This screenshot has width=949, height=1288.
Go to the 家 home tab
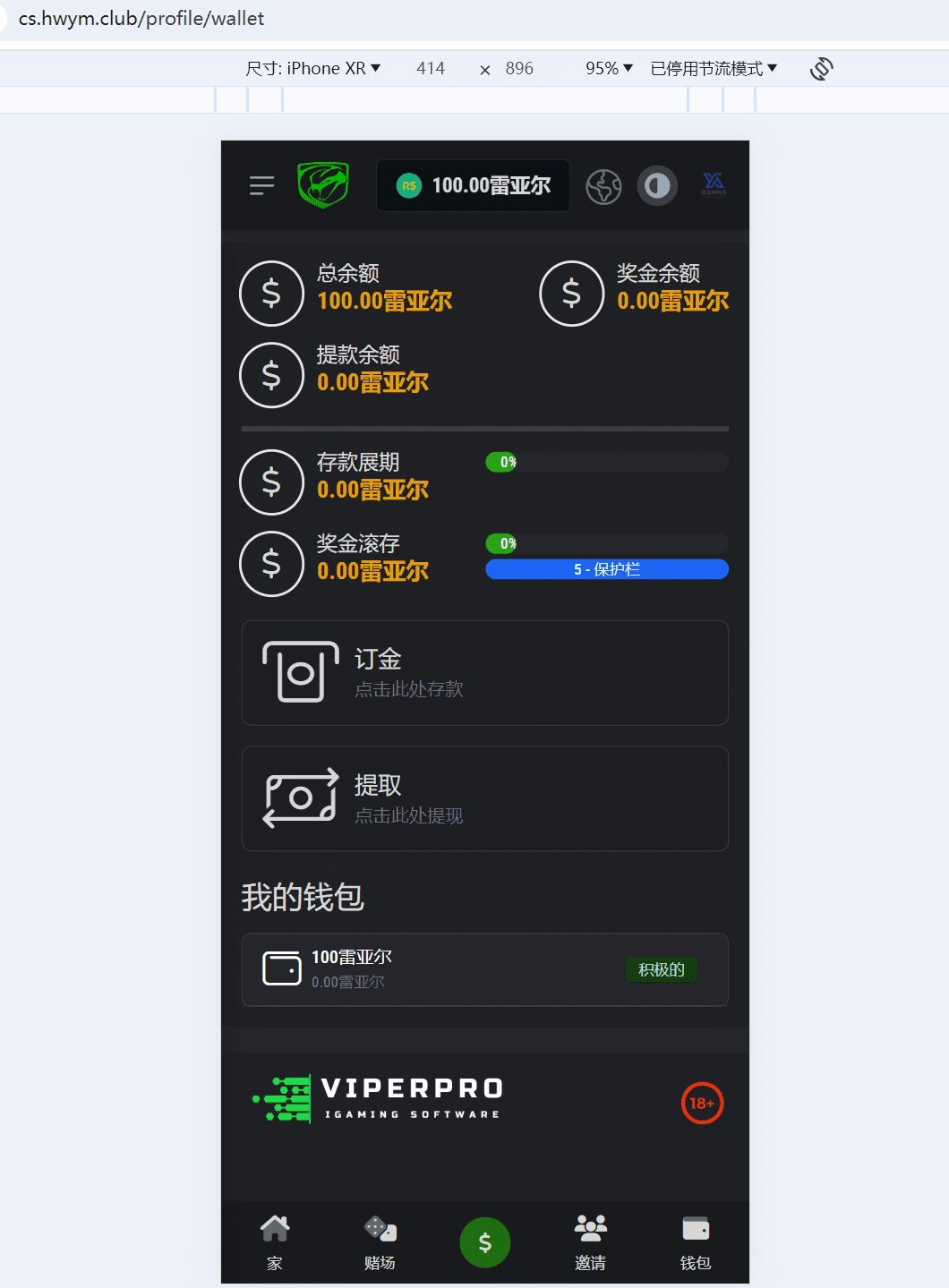[x=275, y=1241]
